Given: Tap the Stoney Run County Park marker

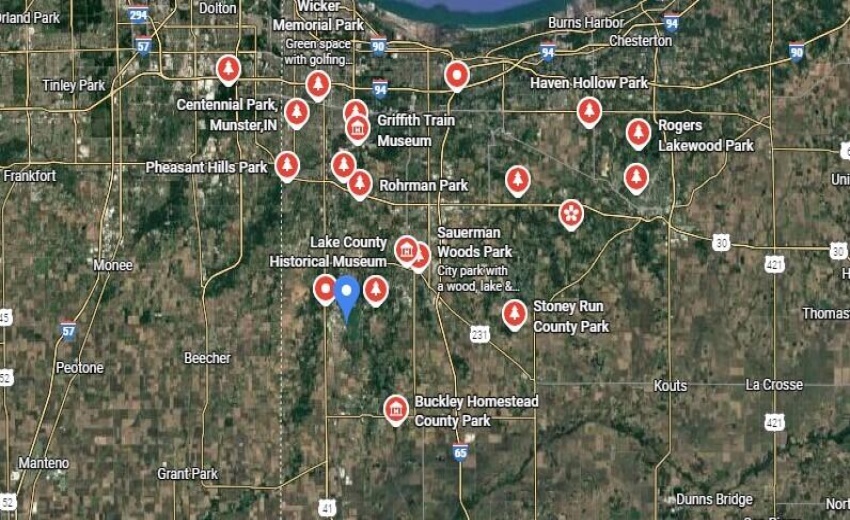Looking at the screenshot, I should pos(514,314).
